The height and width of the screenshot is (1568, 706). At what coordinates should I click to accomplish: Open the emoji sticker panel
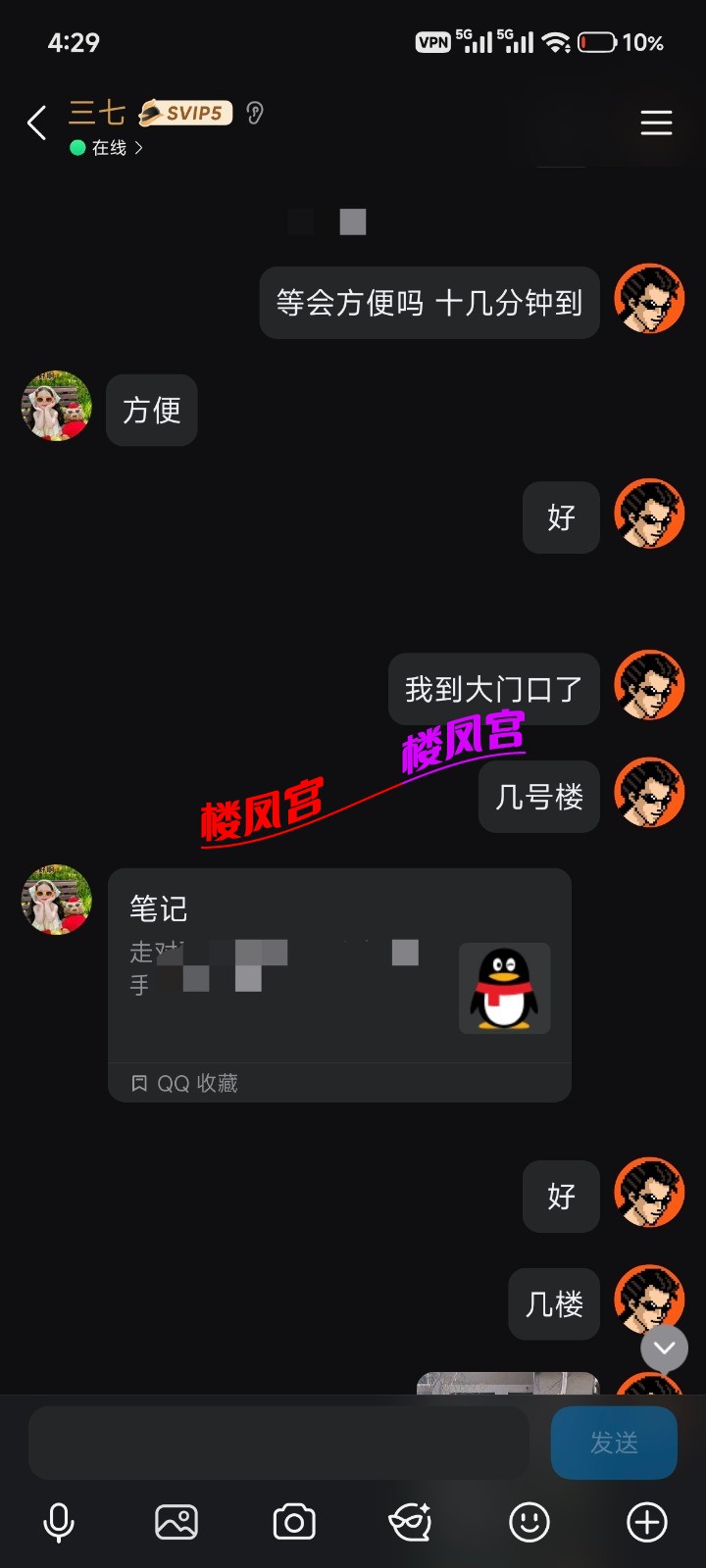coord(529,1523)
